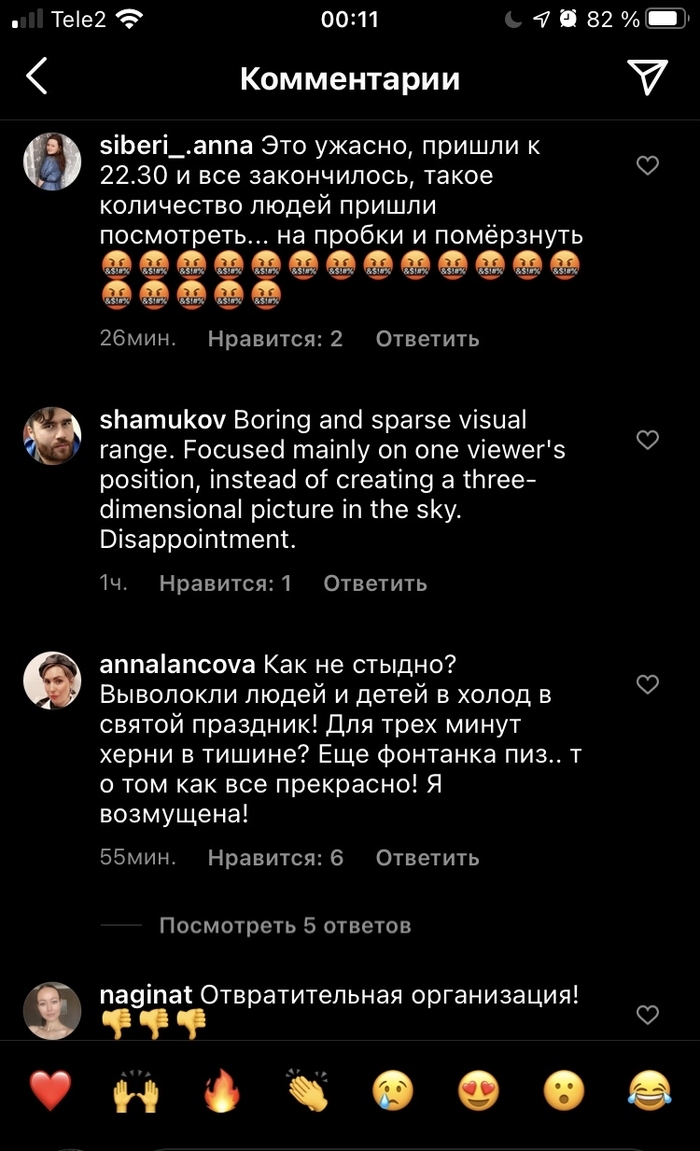This screenshot has height=1151, width=700.
Task: Like the comment by shamukov
Action: point(648,439)
